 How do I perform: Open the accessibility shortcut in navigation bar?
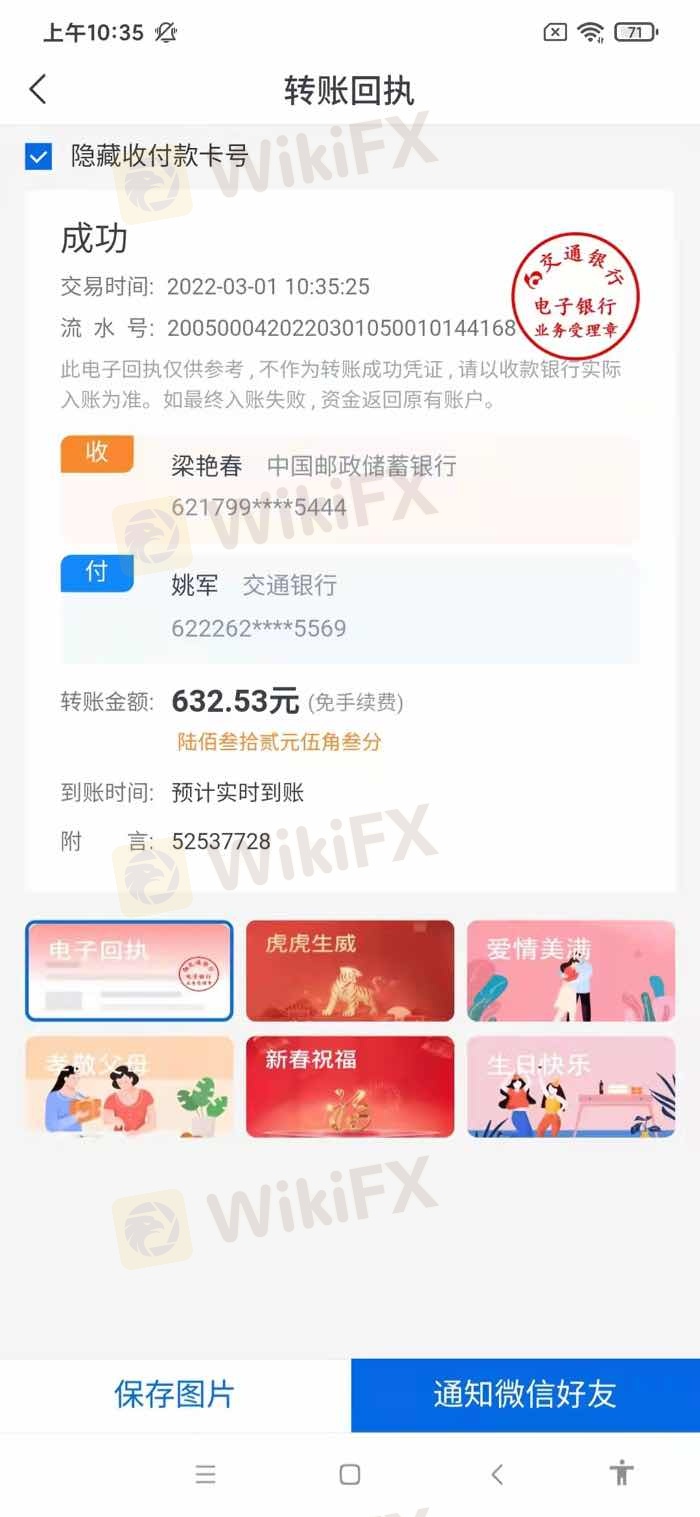point(622,1473)
